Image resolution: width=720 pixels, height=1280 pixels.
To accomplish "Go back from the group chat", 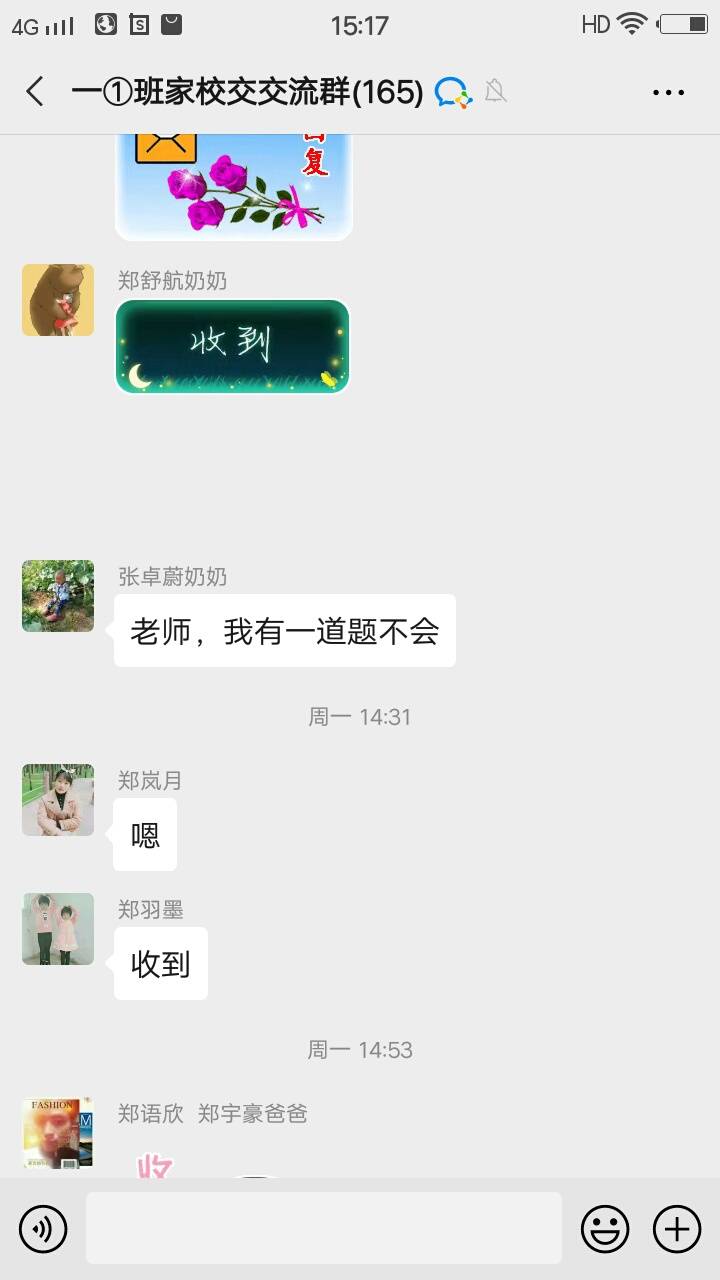I will [x=36, y=92].
